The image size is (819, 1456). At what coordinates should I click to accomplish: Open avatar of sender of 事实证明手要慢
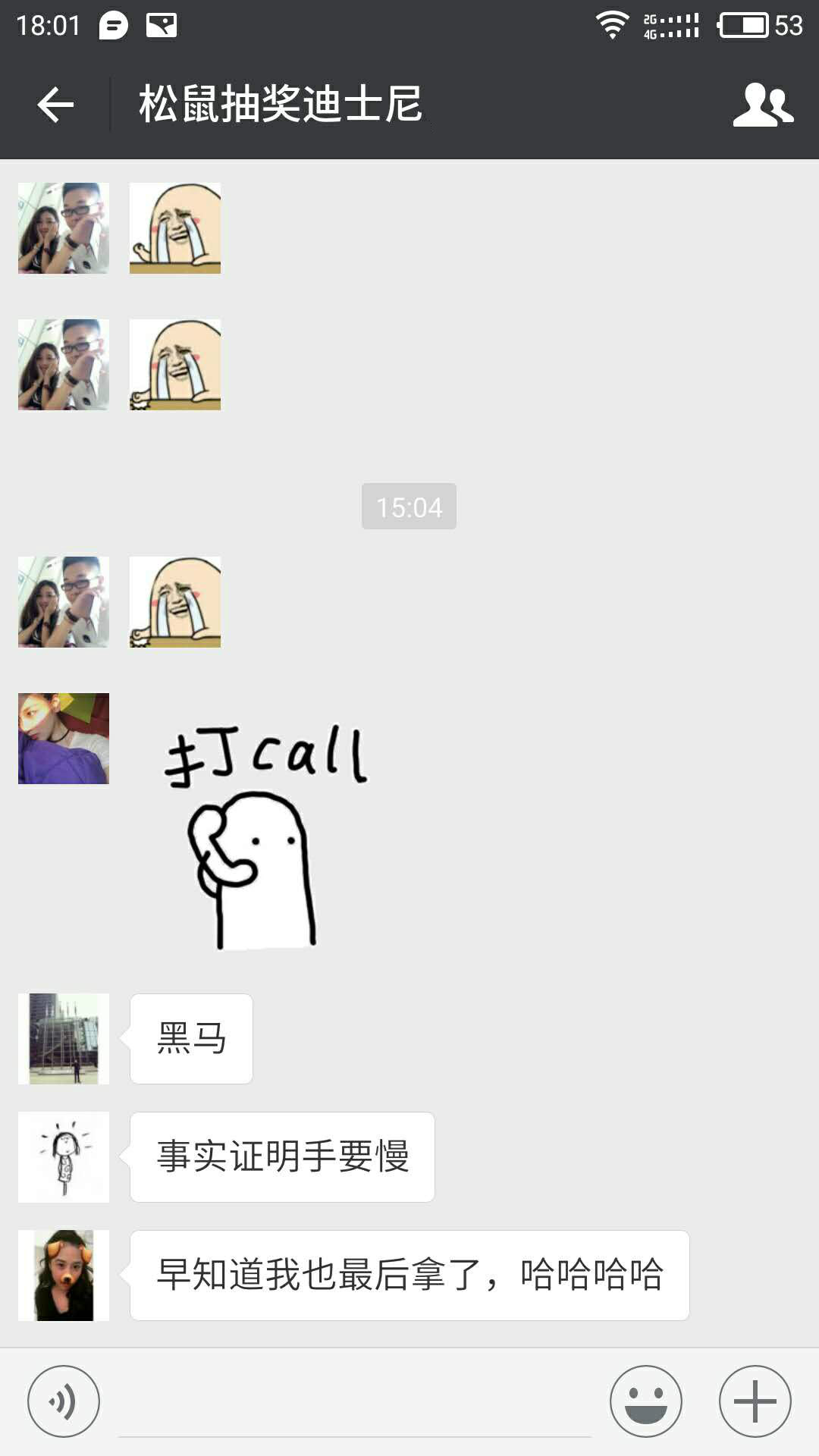coord(64,1157)
